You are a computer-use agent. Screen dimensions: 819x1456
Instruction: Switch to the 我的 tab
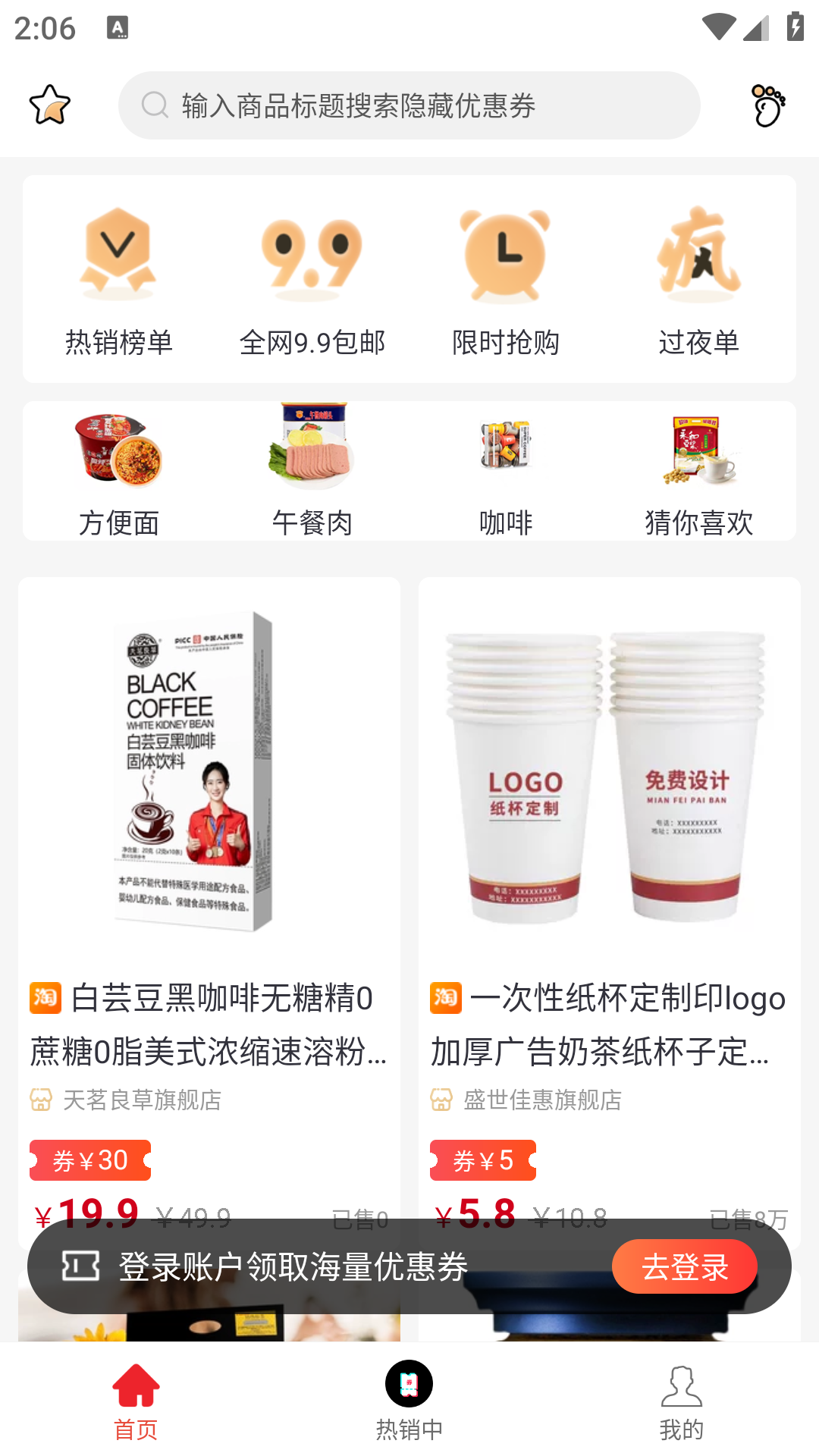coord(682,1401)
